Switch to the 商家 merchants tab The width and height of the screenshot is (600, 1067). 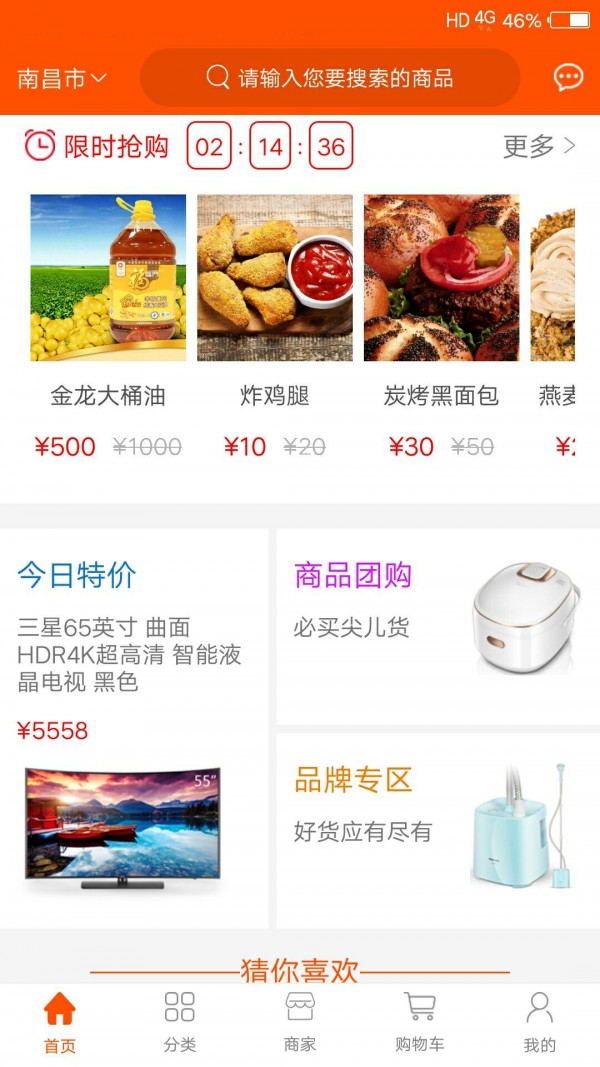(x=300, y=1022)
